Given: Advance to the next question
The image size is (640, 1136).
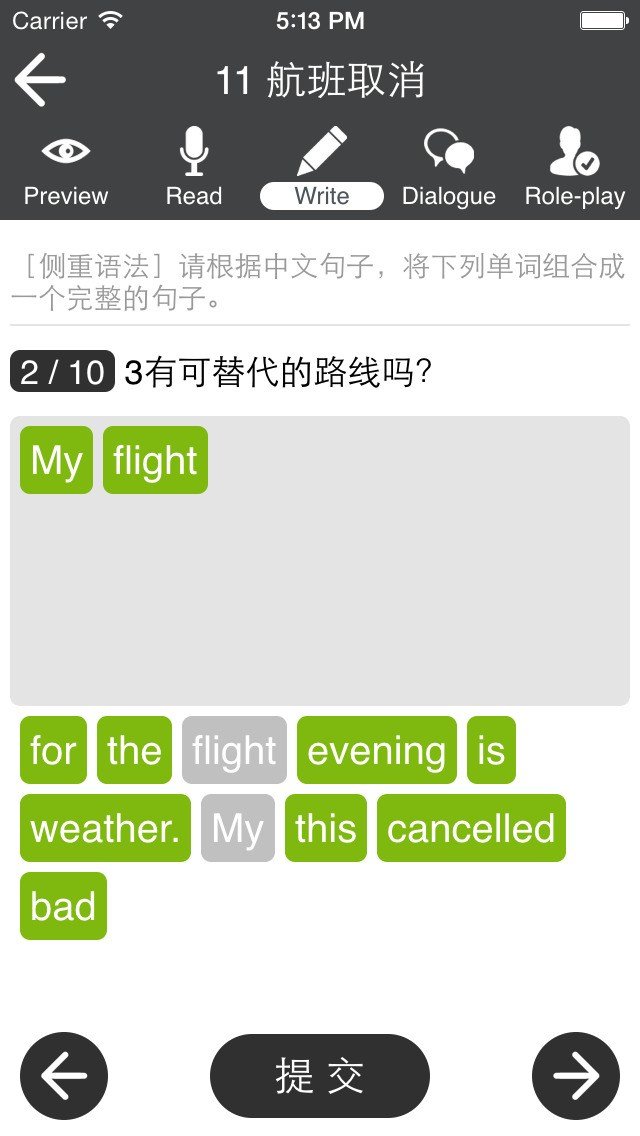Looking at the screenshot, I should (576, 1076).
